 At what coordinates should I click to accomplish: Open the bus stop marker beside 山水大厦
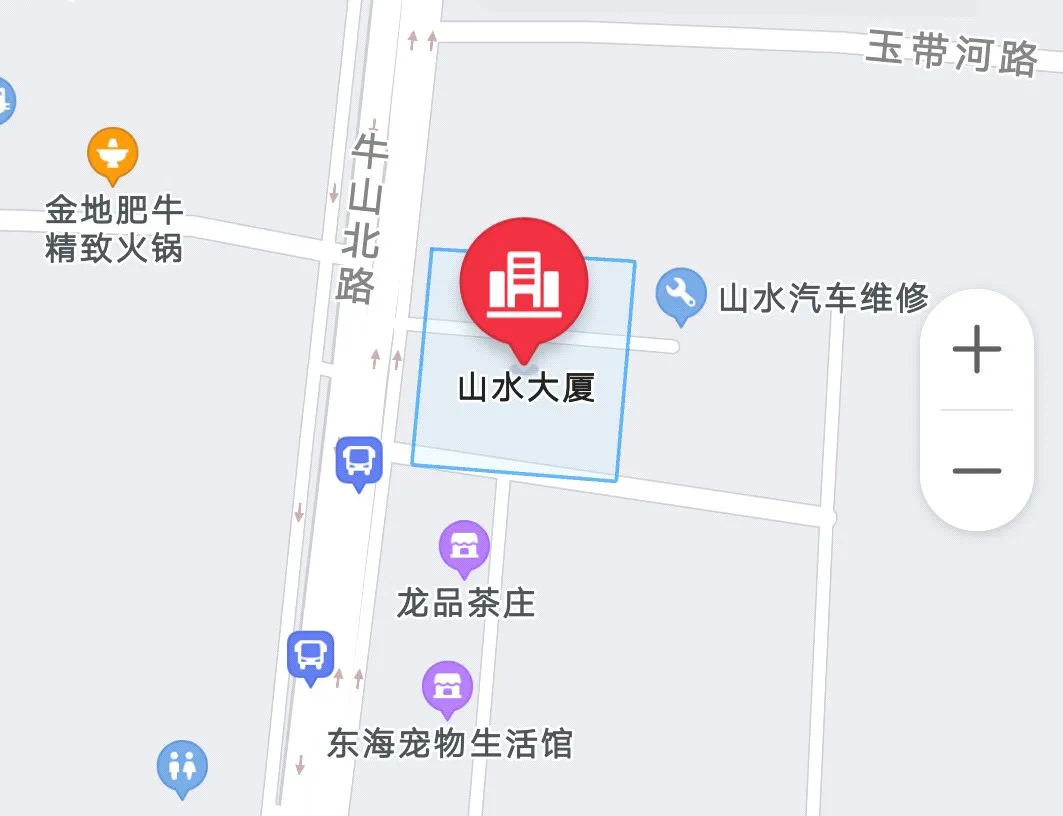coord(358,461)
